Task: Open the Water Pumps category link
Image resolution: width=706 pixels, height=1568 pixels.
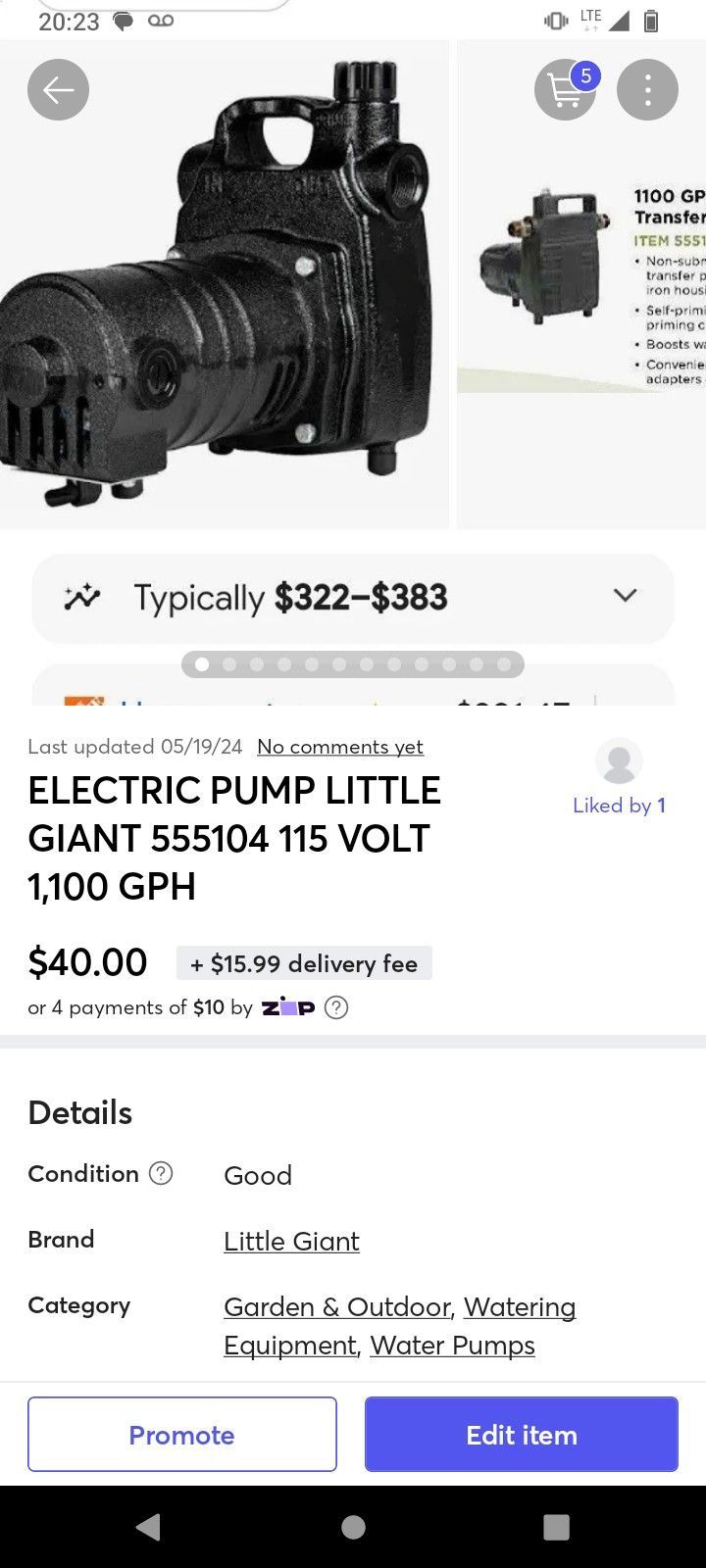Action: (x=452, y=1345)
